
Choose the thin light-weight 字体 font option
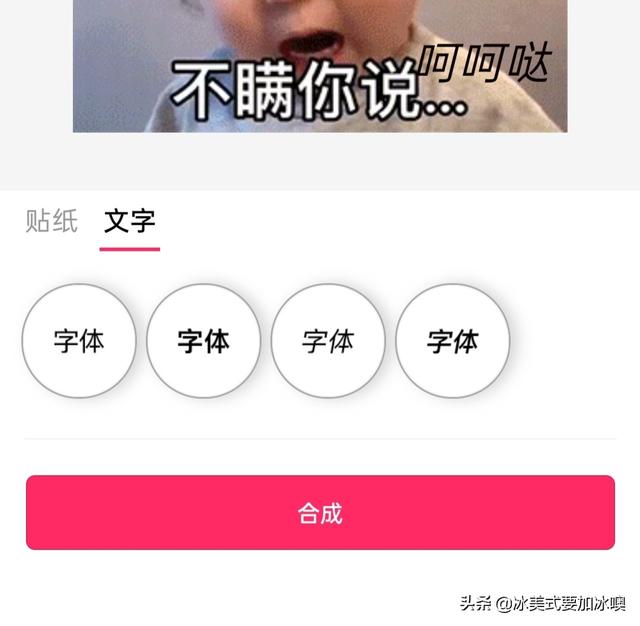click(328, 341)
